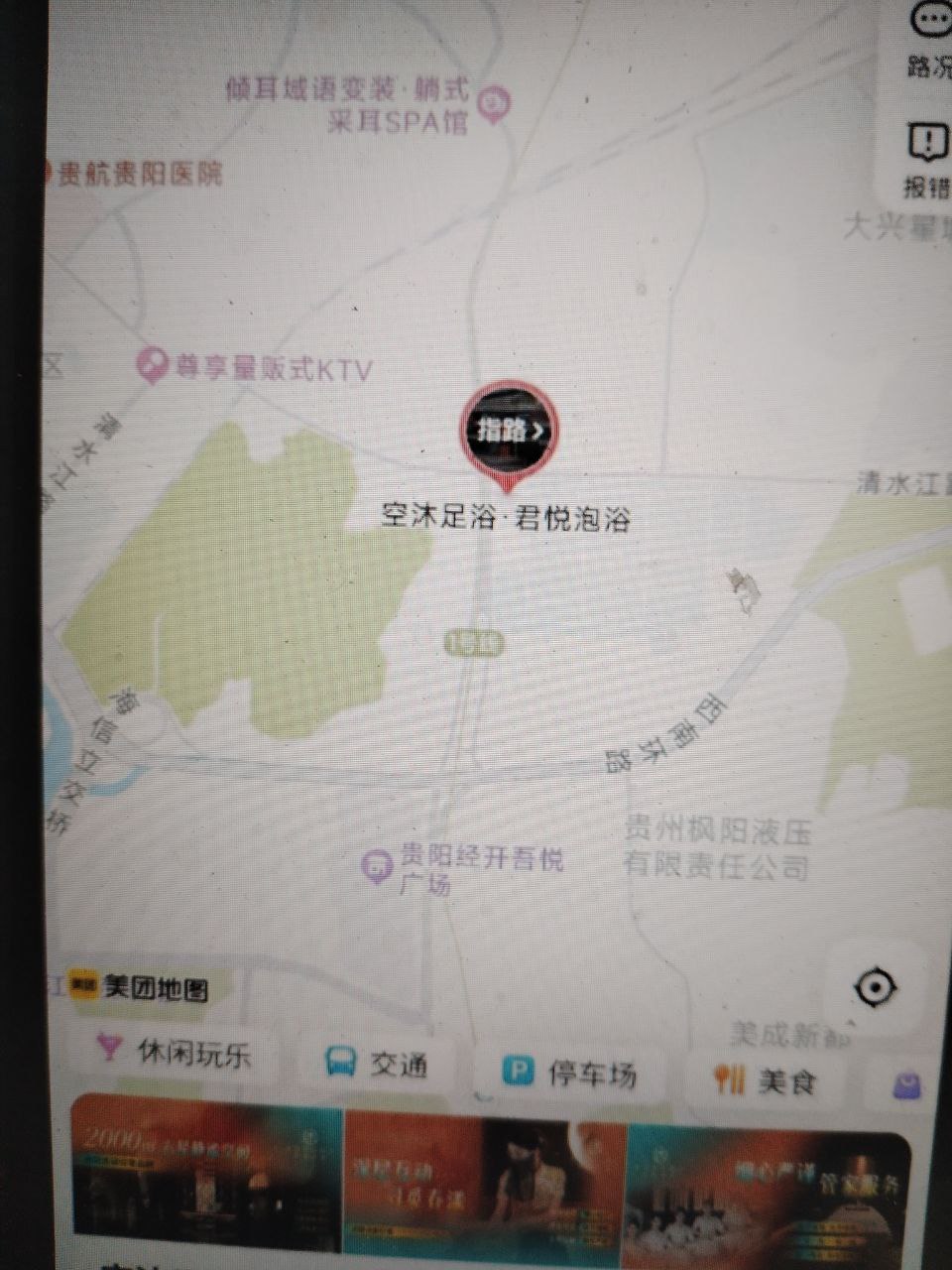Open the leftmost promo banner thumbnail

point(198,1181)
